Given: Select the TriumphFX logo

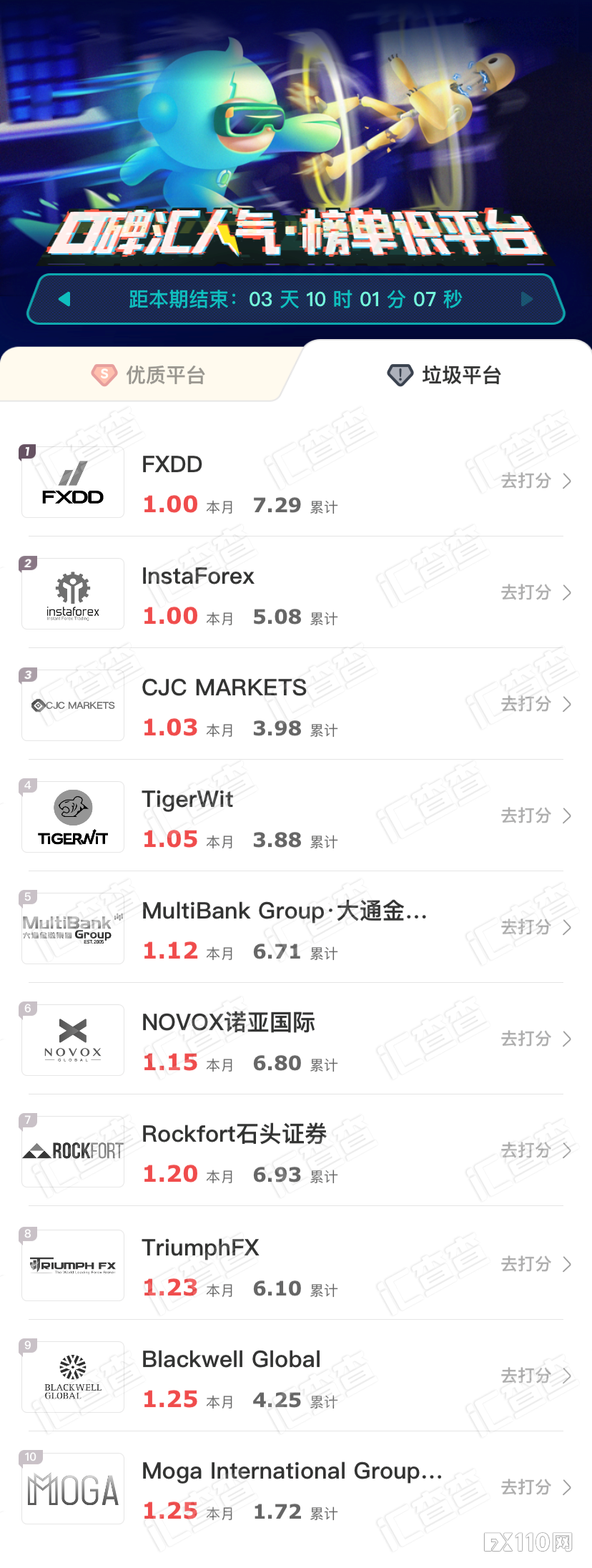Looking at the screenshot, I should click(72, 1264).
